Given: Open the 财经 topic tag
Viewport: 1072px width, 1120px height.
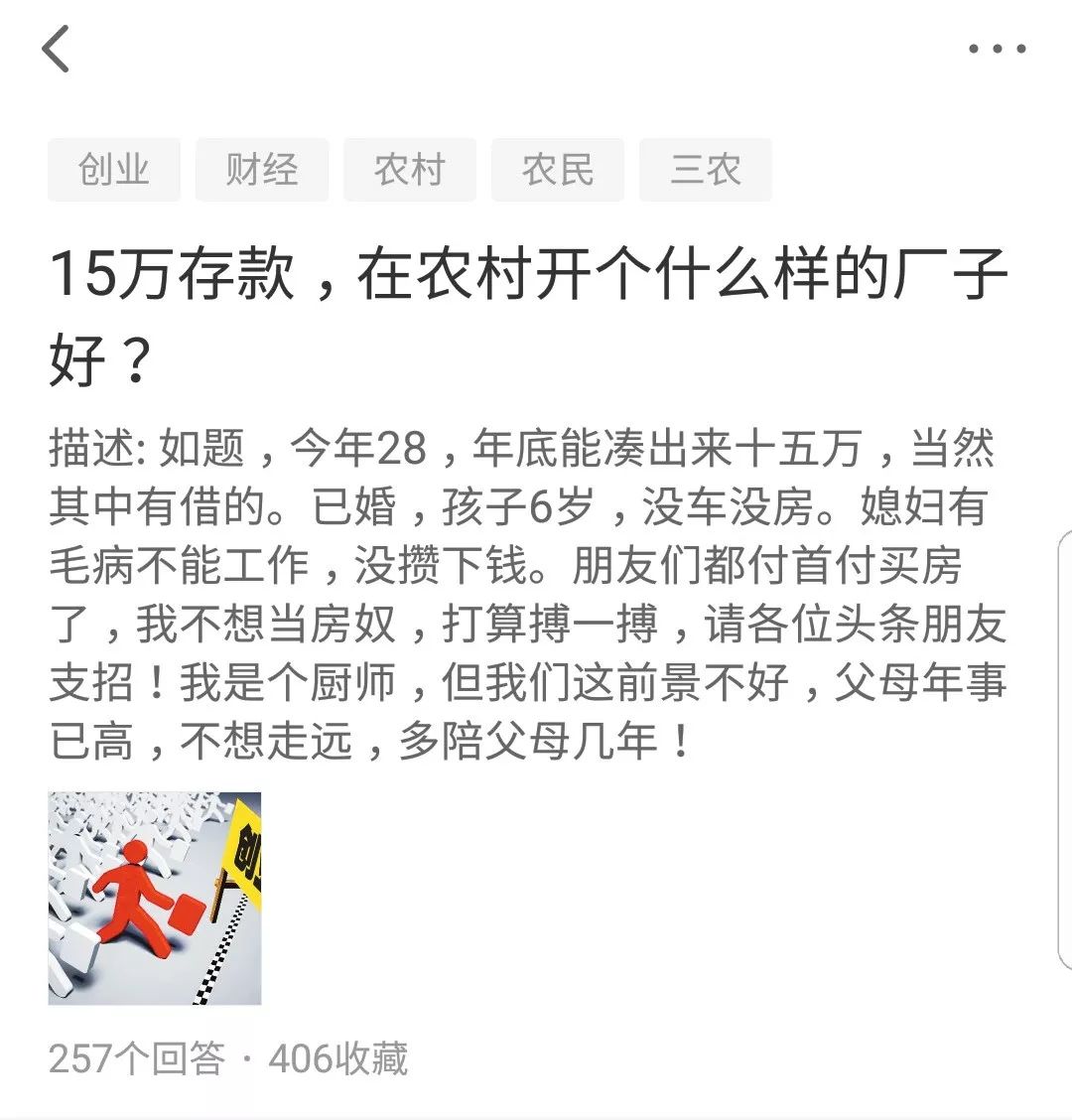Looking at the screenshot, I should [262, 170].
